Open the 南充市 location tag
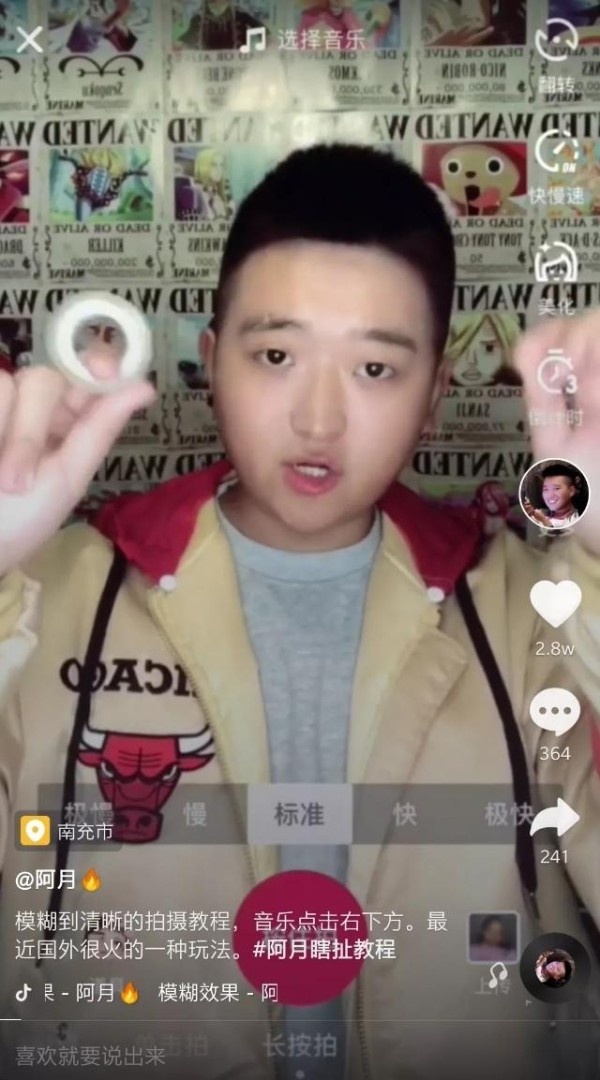Viewport: 600px width, 1080px height. click(x=68, y=830)
